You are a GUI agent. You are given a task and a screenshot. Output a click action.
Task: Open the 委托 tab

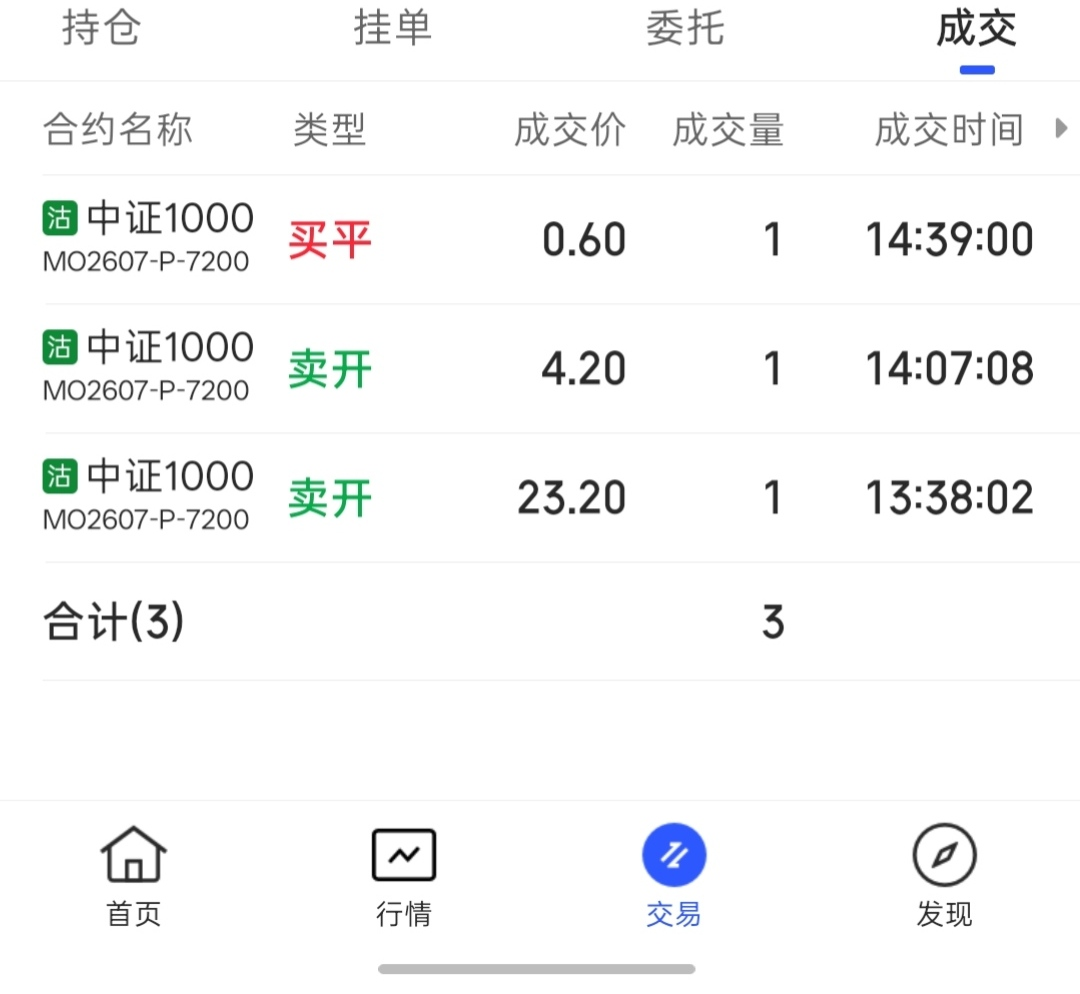pyautogui.click(x=685, y=28)
